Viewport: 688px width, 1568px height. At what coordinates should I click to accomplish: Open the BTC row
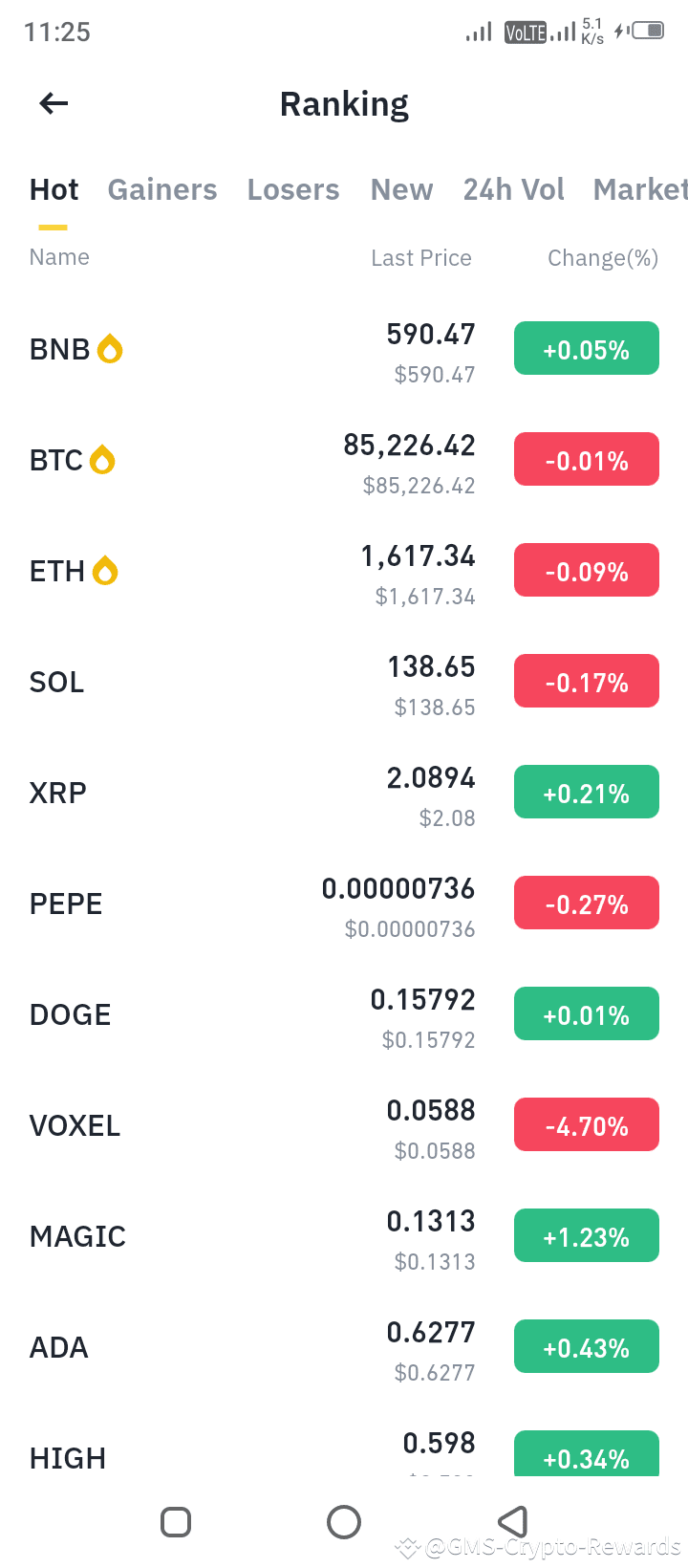(344, 461)
